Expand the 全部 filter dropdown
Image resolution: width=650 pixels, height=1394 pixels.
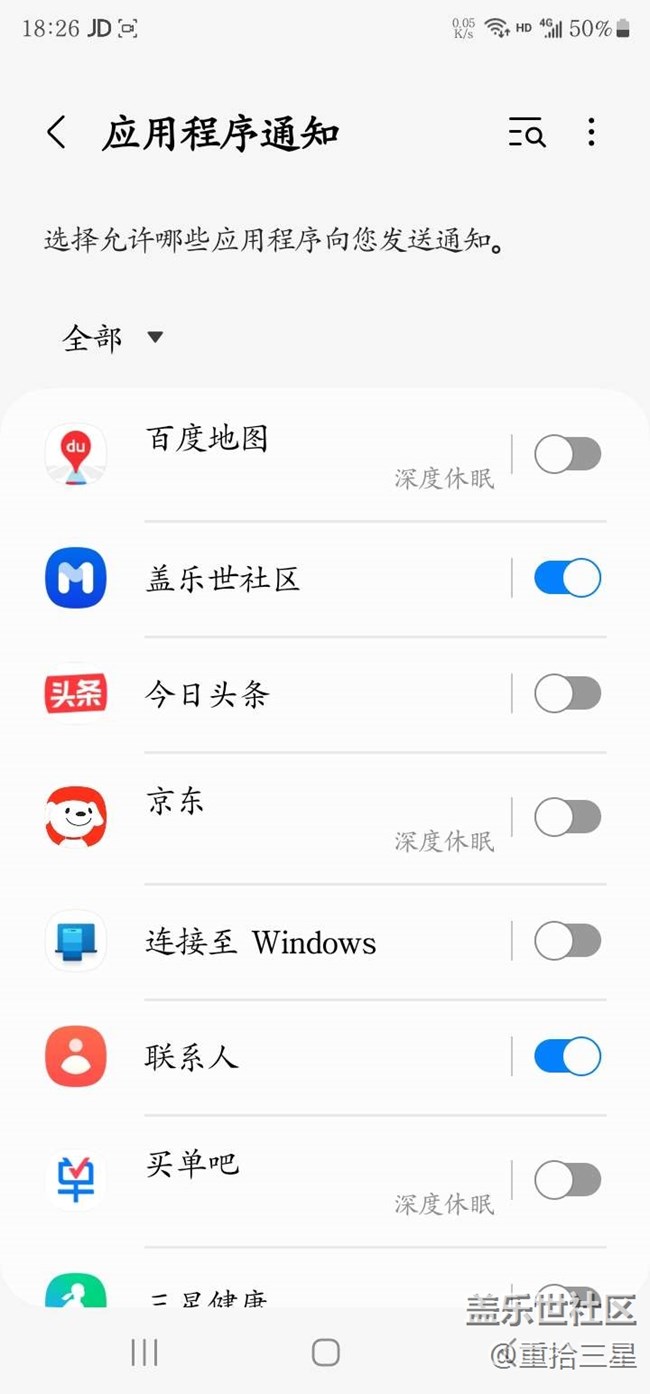[111, 338]
